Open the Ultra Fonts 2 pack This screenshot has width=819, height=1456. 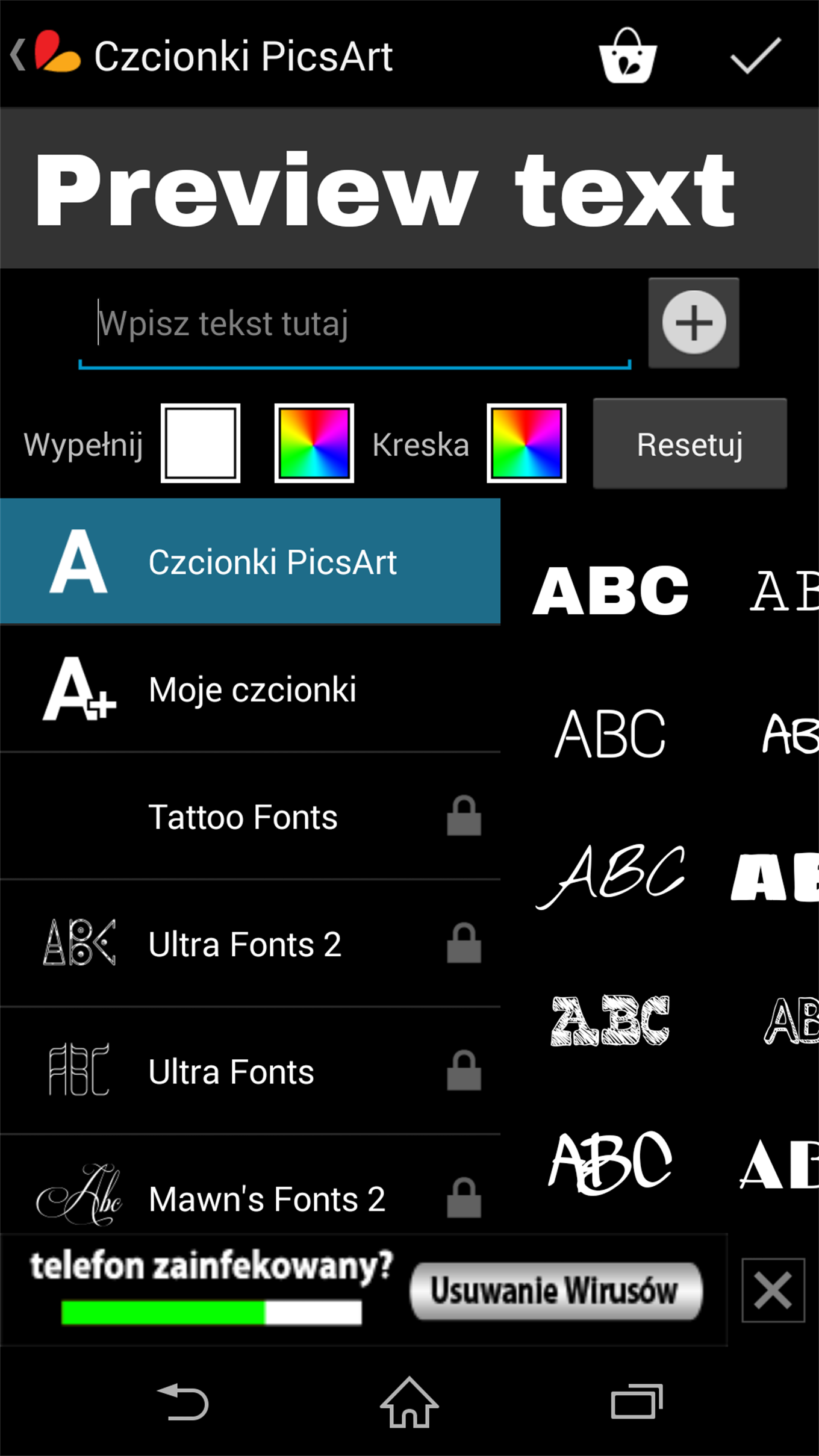[x=250, y=944]
